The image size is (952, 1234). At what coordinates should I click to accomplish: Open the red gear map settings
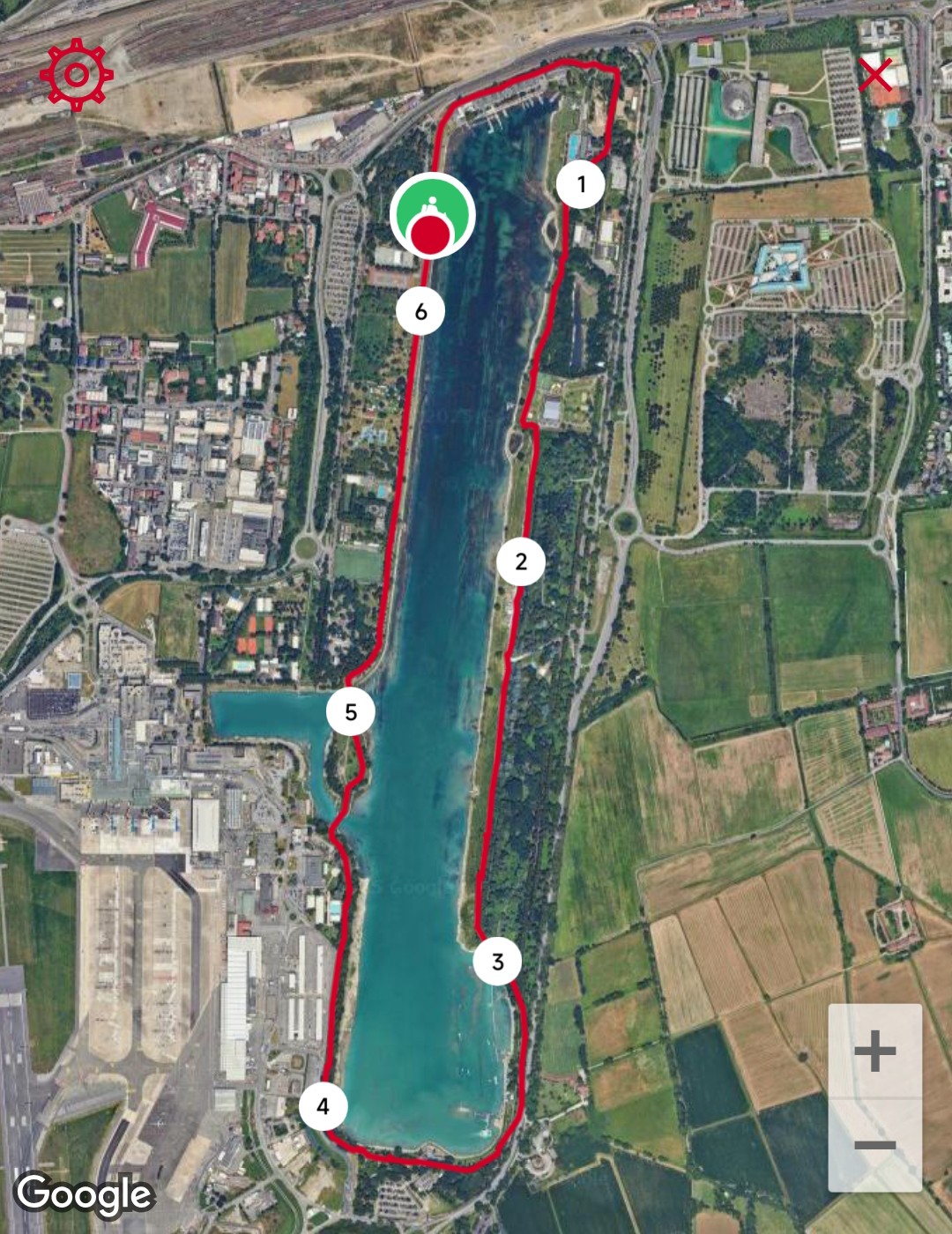tap(77, 75)
